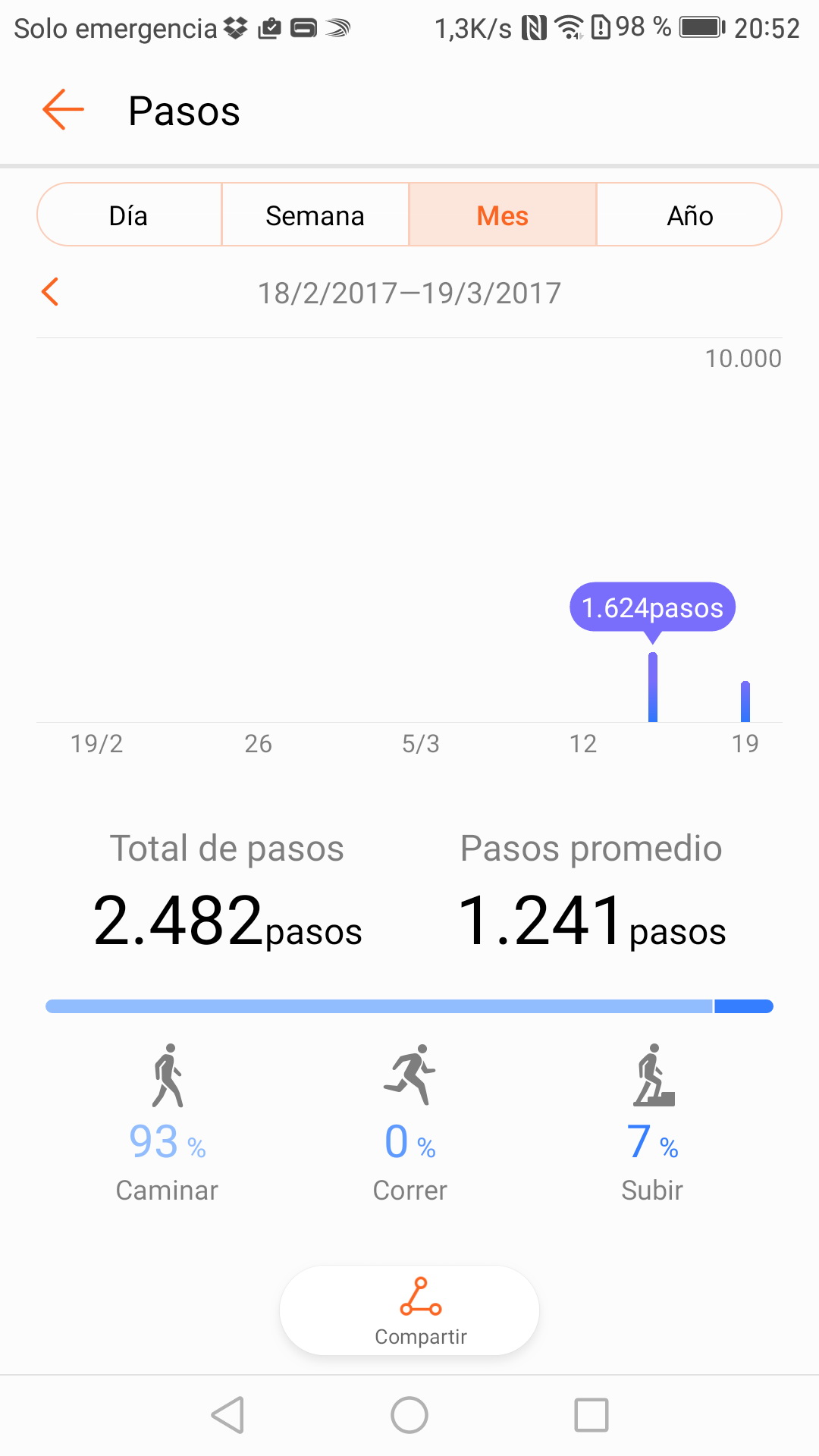Select the Mes tab

(x=502, y=215)
